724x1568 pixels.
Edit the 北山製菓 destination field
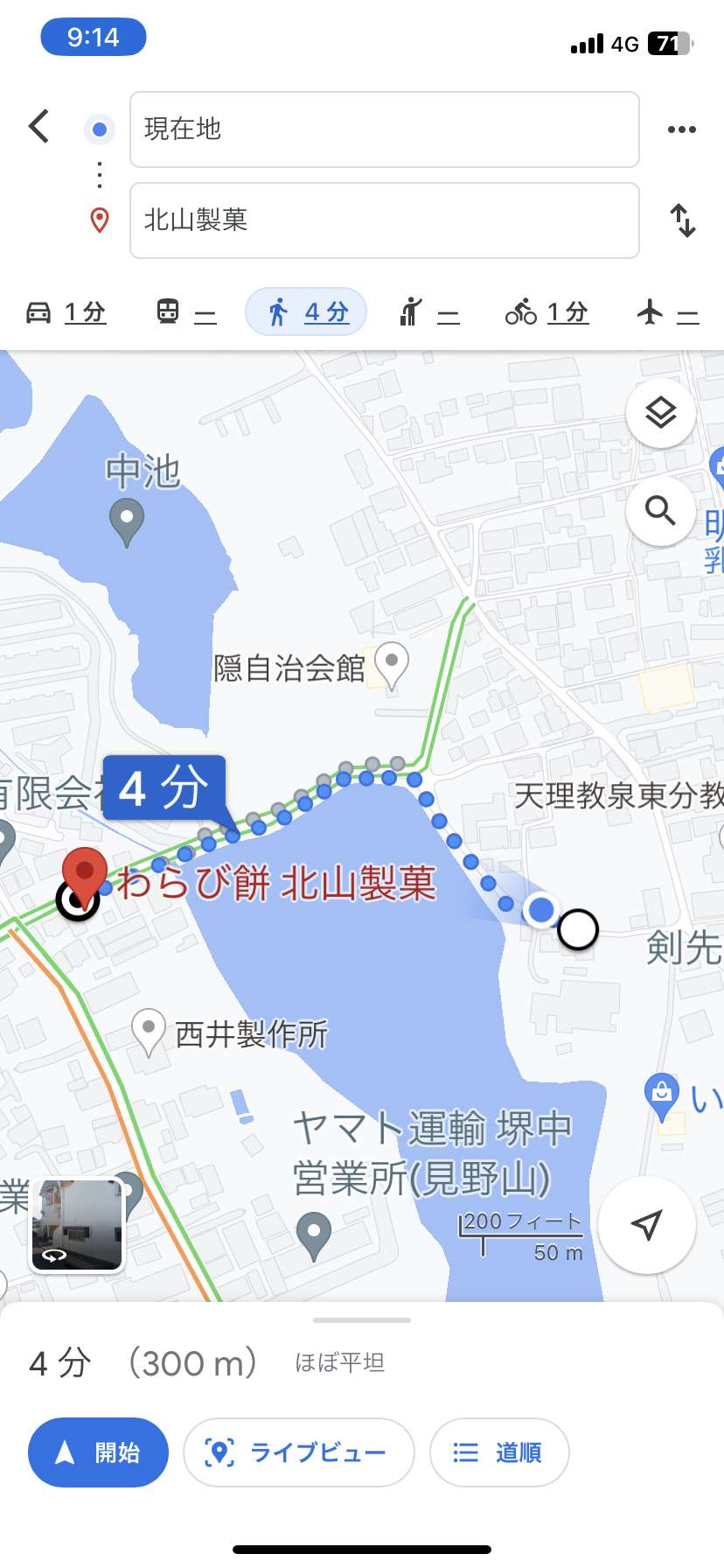click(x=384, y=220)
